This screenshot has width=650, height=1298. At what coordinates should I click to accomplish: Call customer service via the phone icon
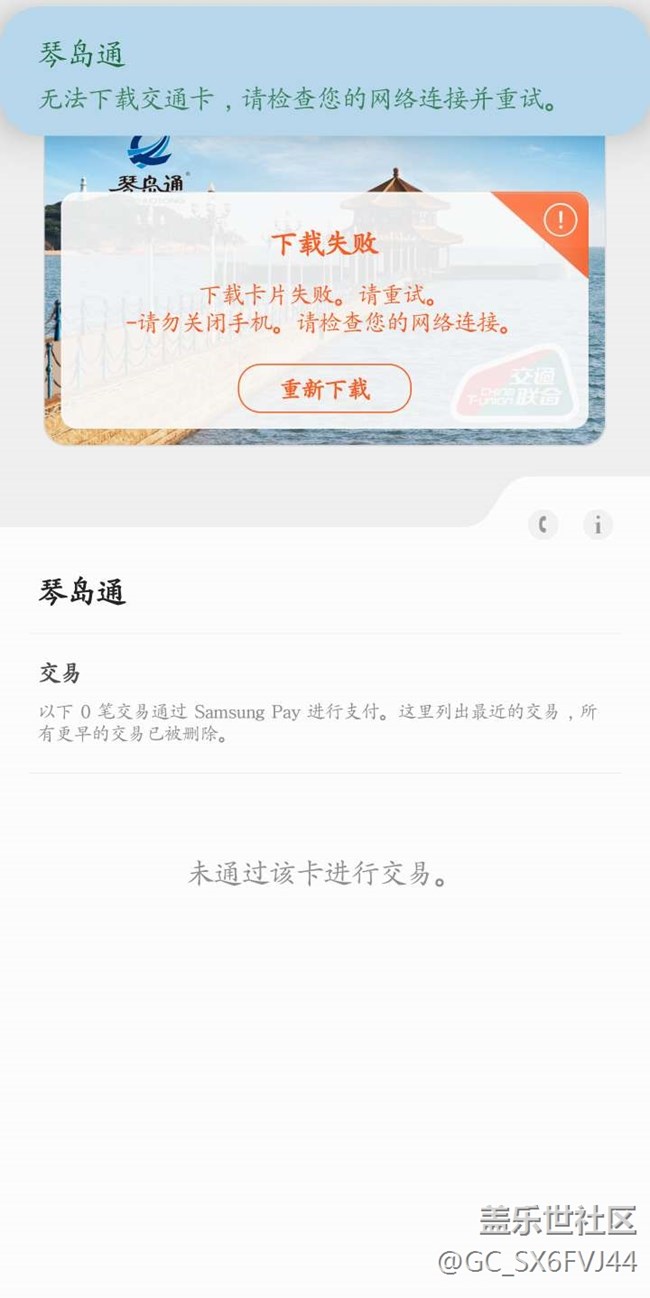pos(543,524)
